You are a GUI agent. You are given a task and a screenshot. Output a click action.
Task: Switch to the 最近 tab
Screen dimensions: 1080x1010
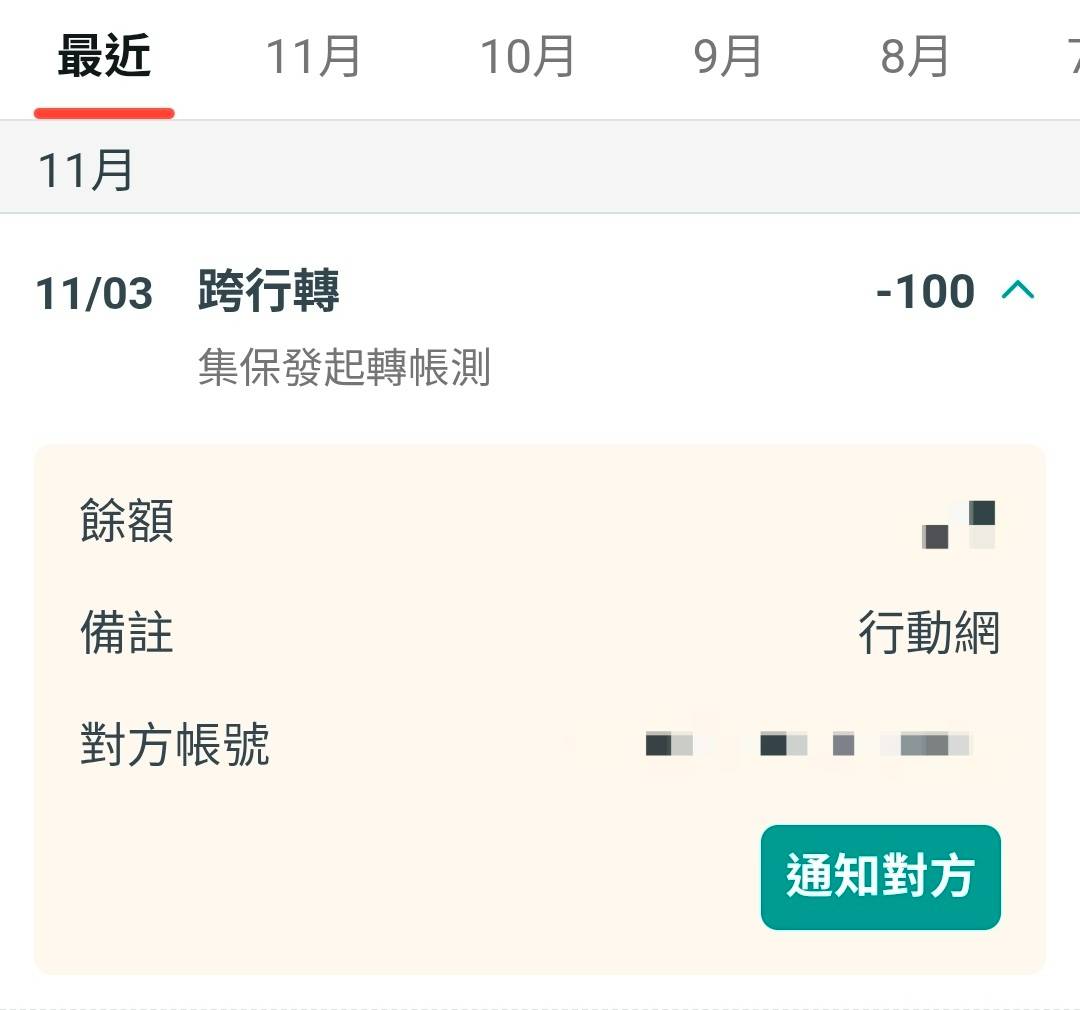pos(104,57)
